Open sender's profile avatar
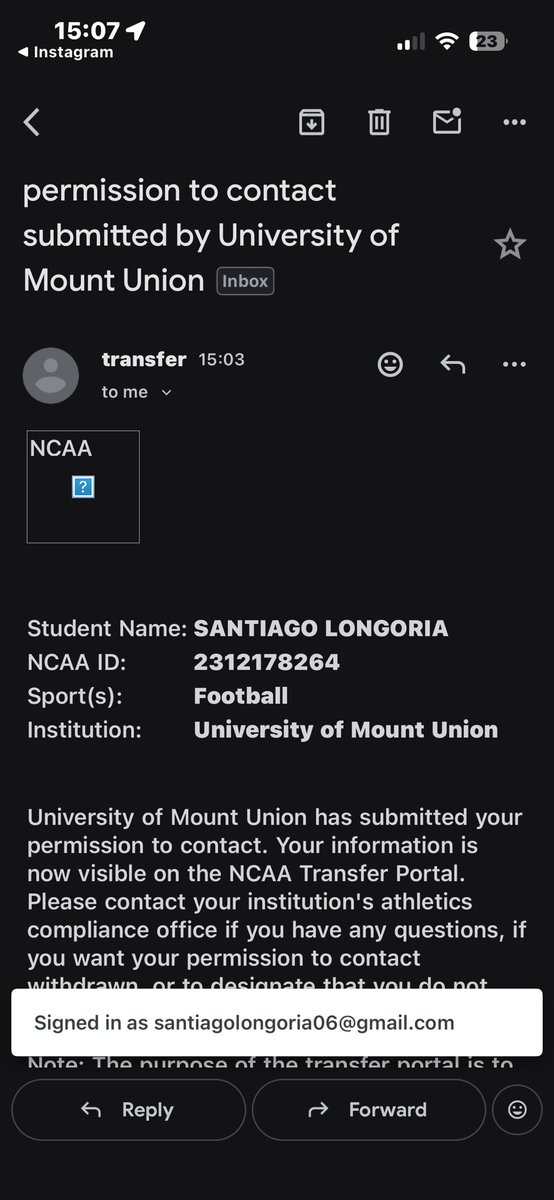The width and height of the screenshot is (554, 1200). tap(51, 375)
